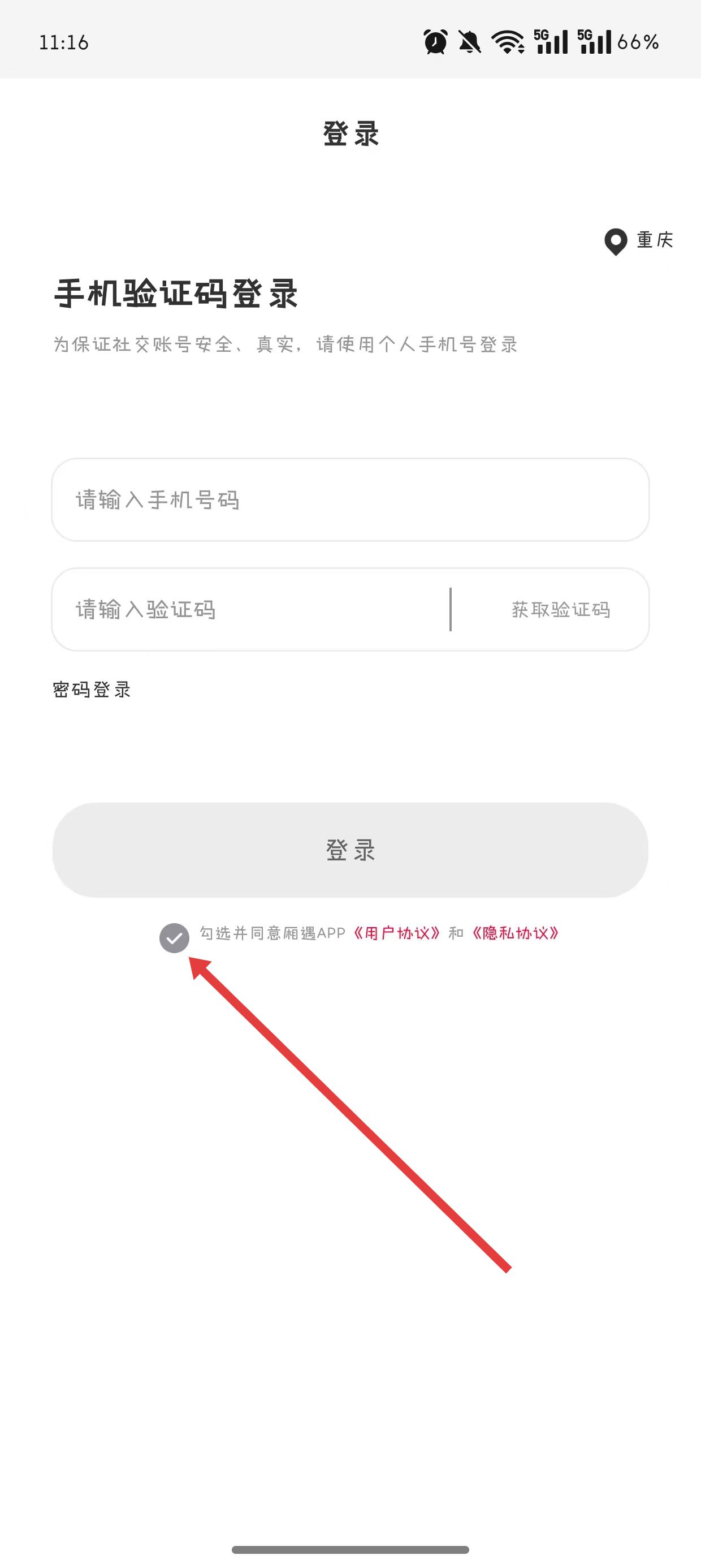Focus the verification code field

pos(249,609)
